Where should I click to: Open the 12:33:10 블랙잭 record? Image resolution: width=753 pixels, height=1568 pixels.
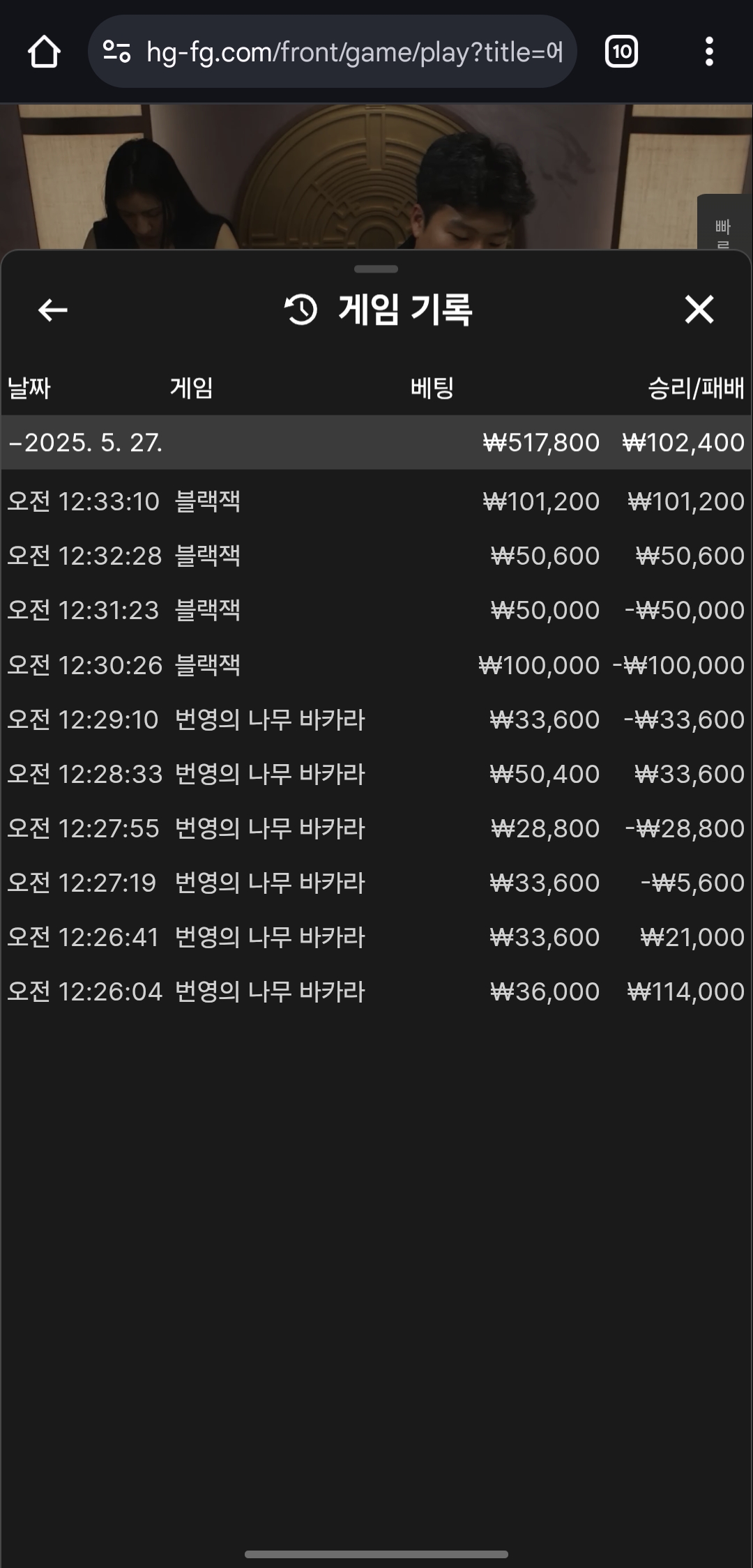[x=376, y=501]
